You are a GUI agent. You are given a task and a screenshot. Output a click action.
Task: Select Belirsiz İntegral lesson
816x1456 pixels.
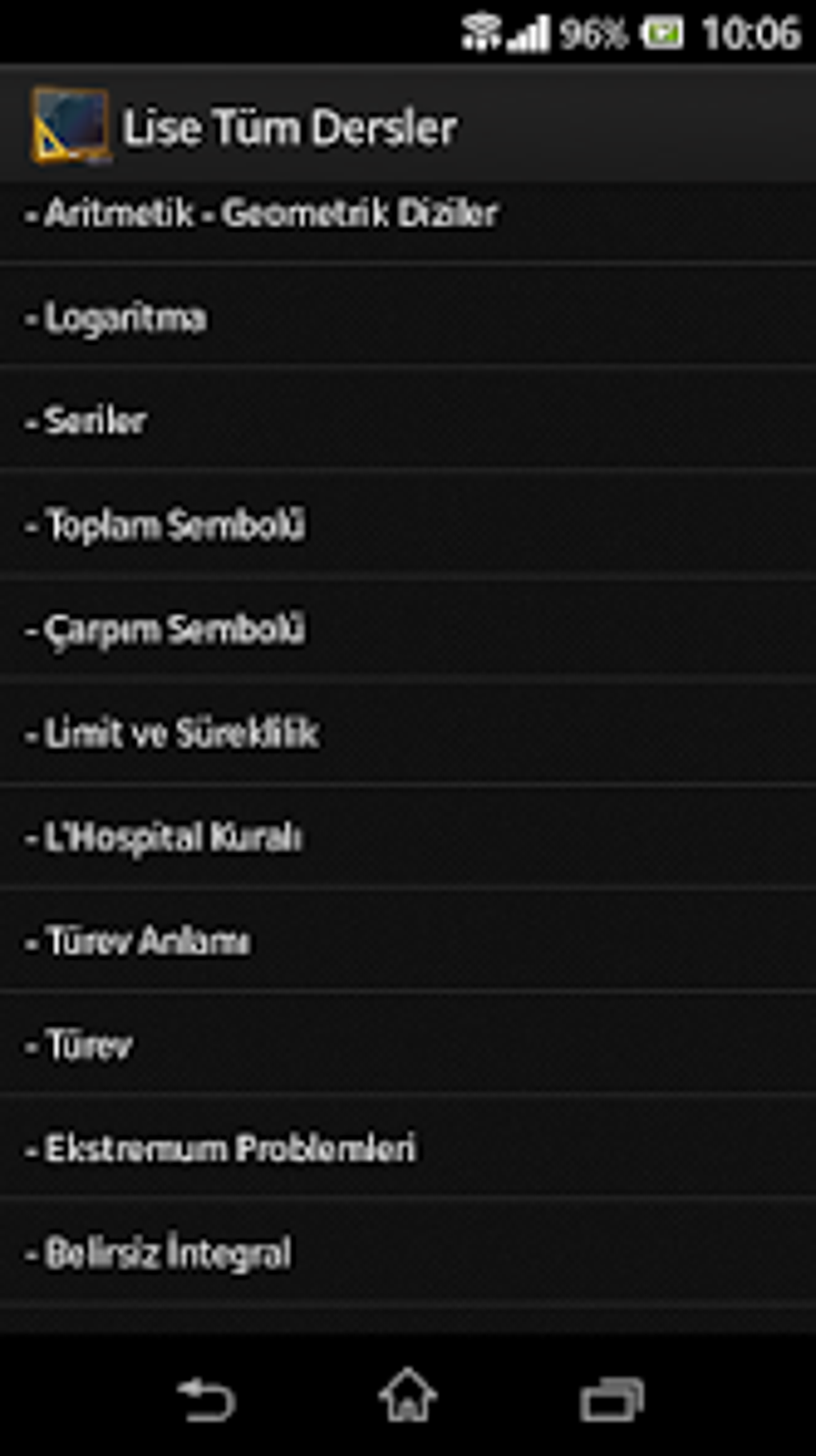point(408,1253)
